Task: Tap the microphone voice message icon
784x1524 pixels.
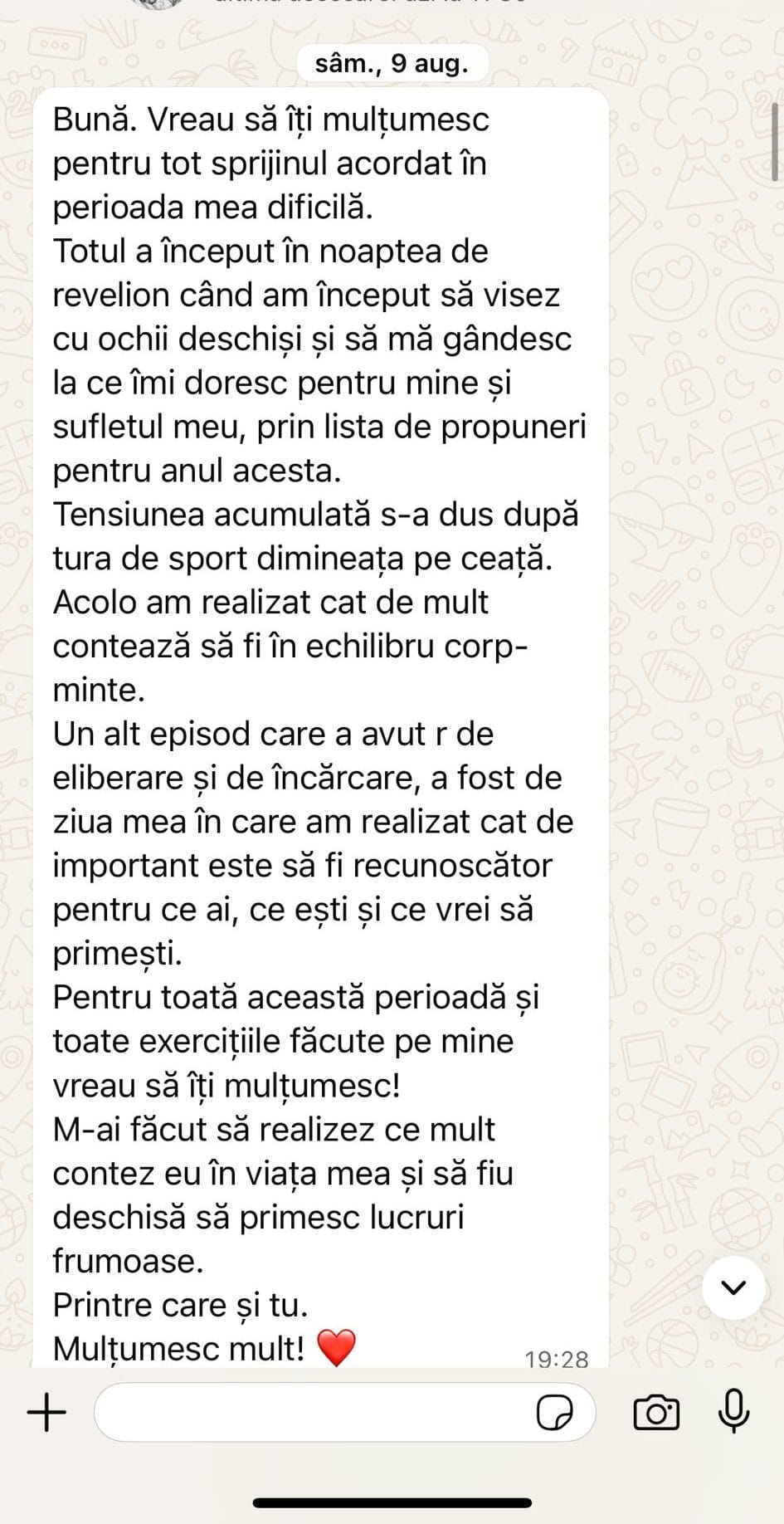Action: 734,1411
